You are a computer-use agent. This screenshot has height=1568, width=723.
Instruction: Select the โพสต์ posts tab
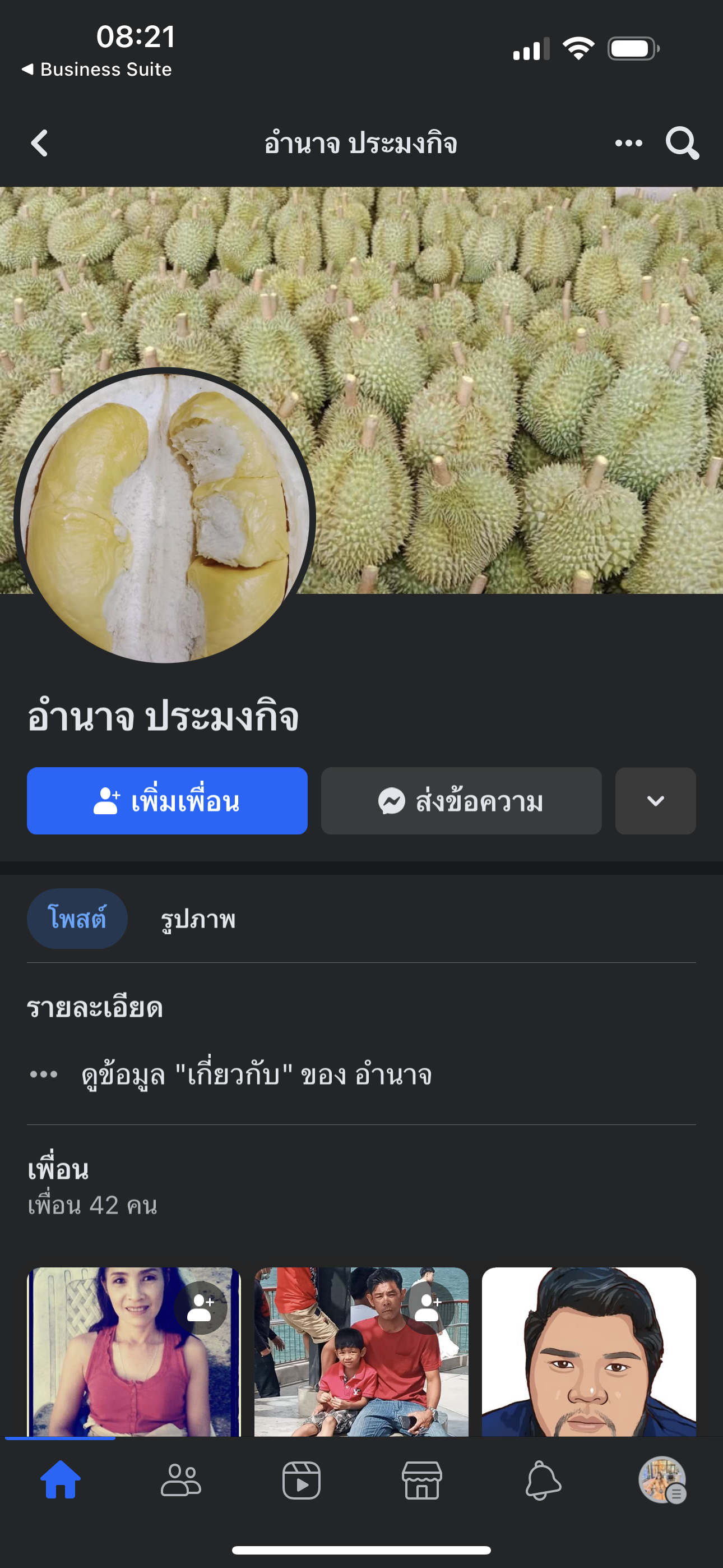coord(77,919)
